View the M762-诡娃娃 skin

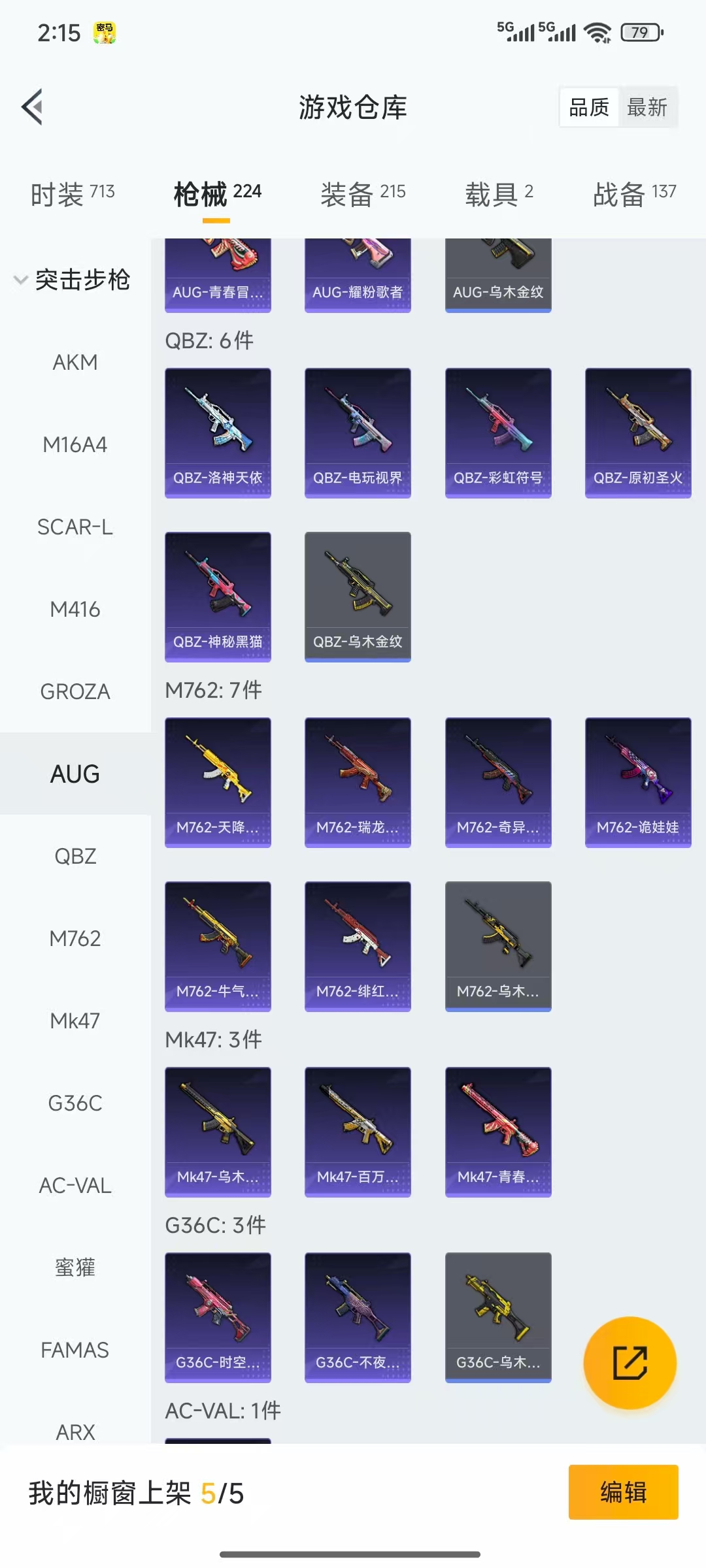[x=638, y=782]
